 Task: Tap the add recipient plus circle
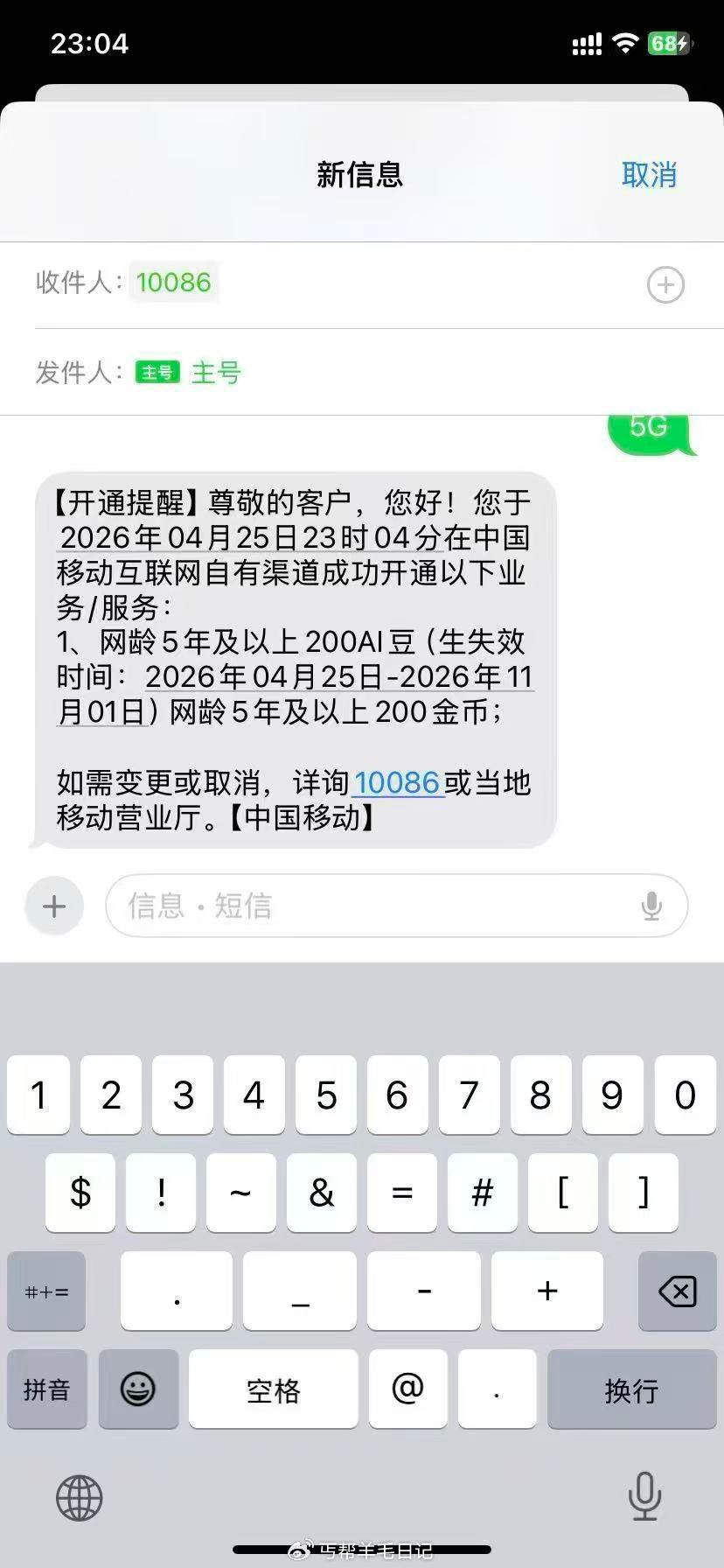click(x=666, y=284)
